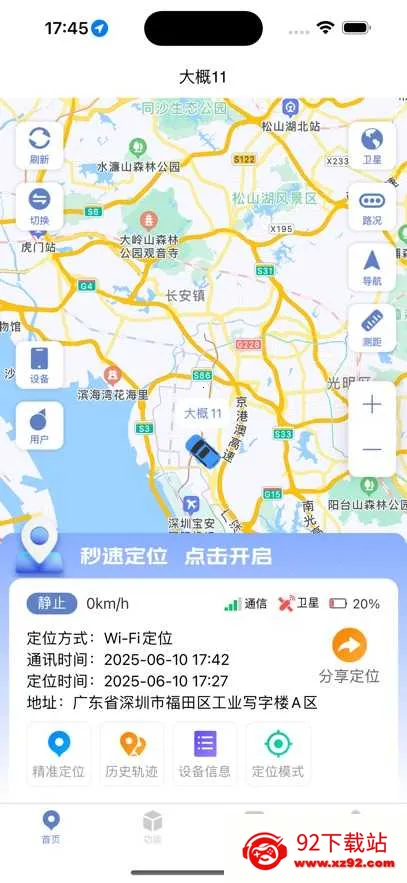Tap the 刷新 refresh button on the map

(x=39, y=145)
